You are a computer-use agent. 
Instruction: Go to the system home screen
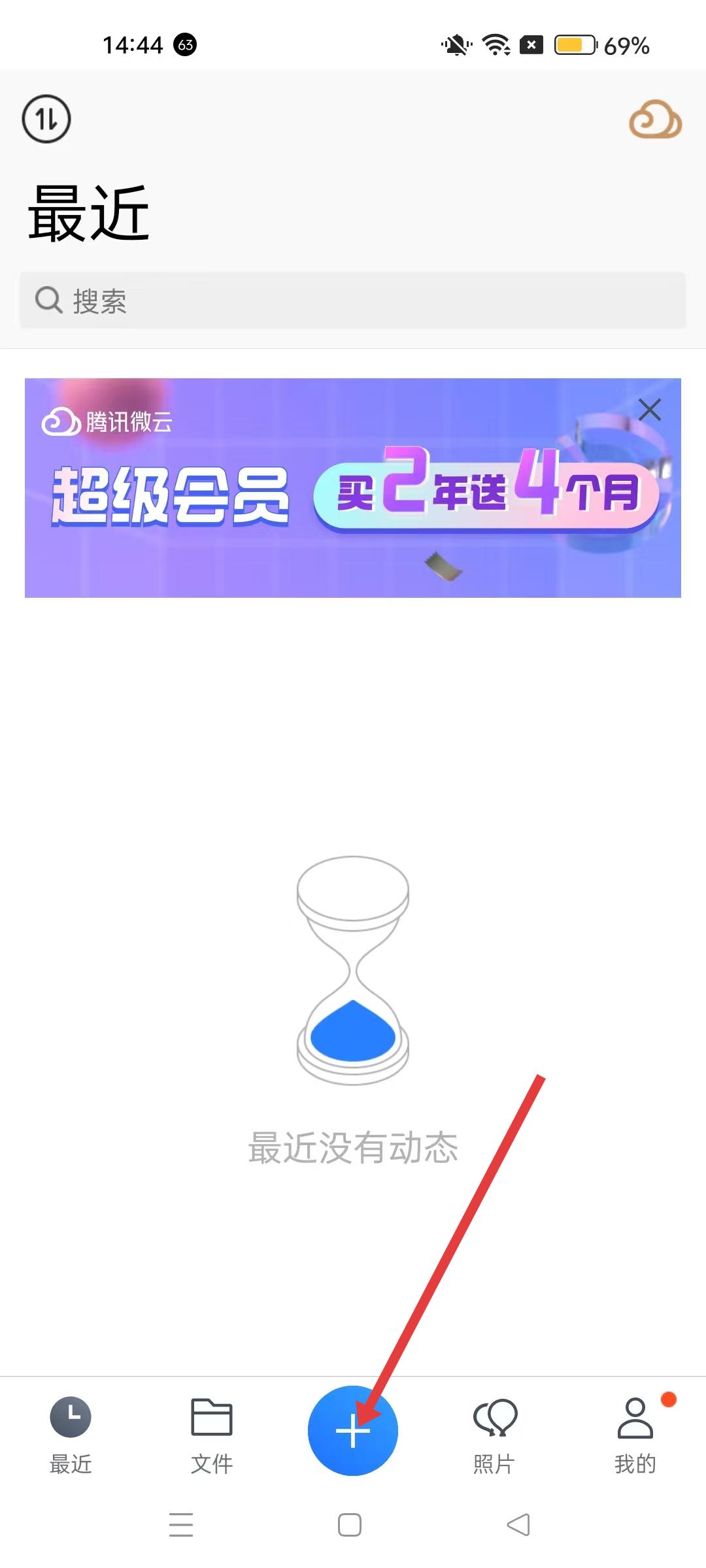[350, 1525]
